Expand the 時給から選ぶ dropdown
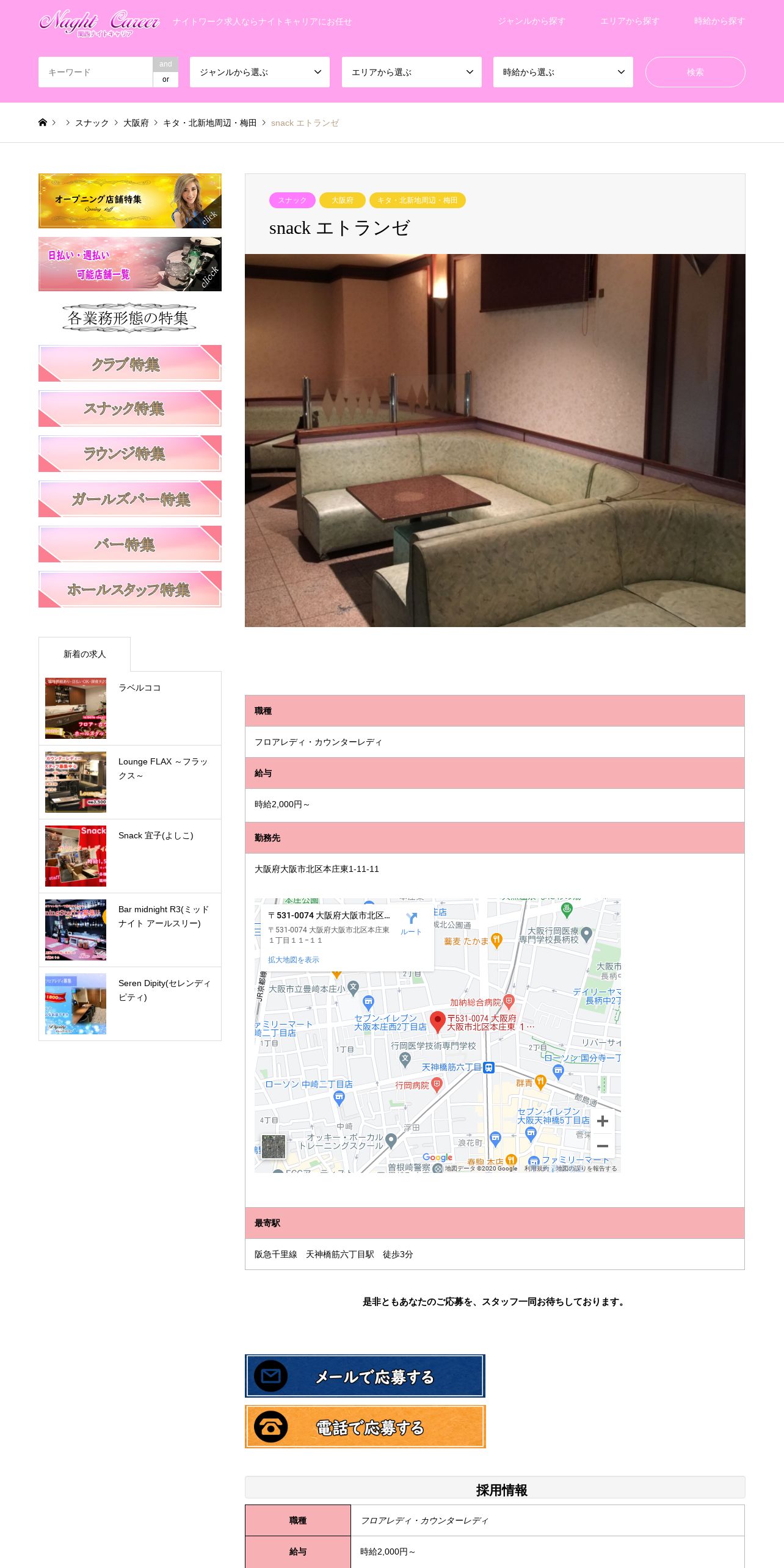Viewport: 784px width, 1568px height. pos(563,72)
